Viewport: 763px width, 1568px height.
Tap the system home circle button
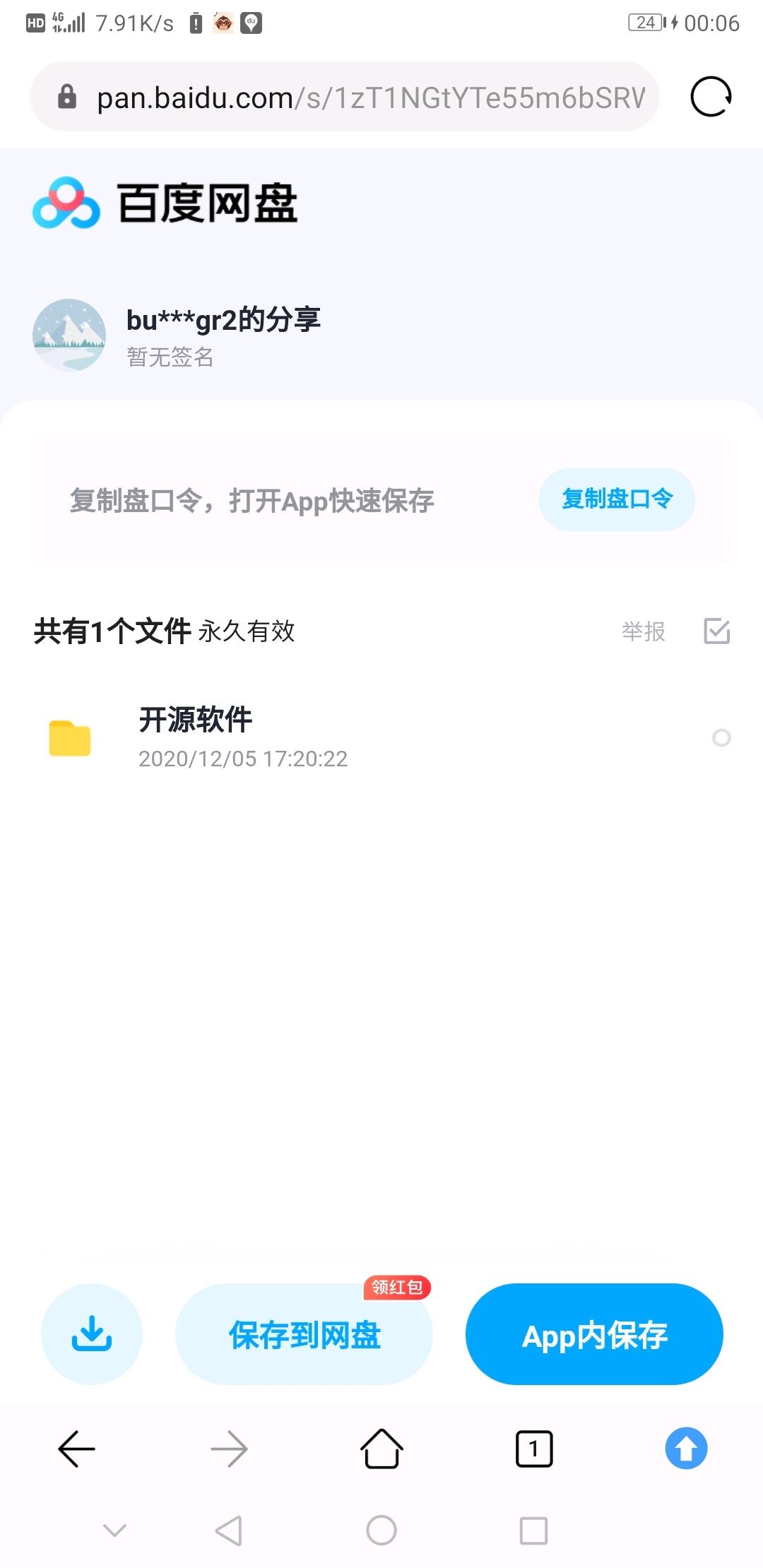click(x=381, y=1531)
